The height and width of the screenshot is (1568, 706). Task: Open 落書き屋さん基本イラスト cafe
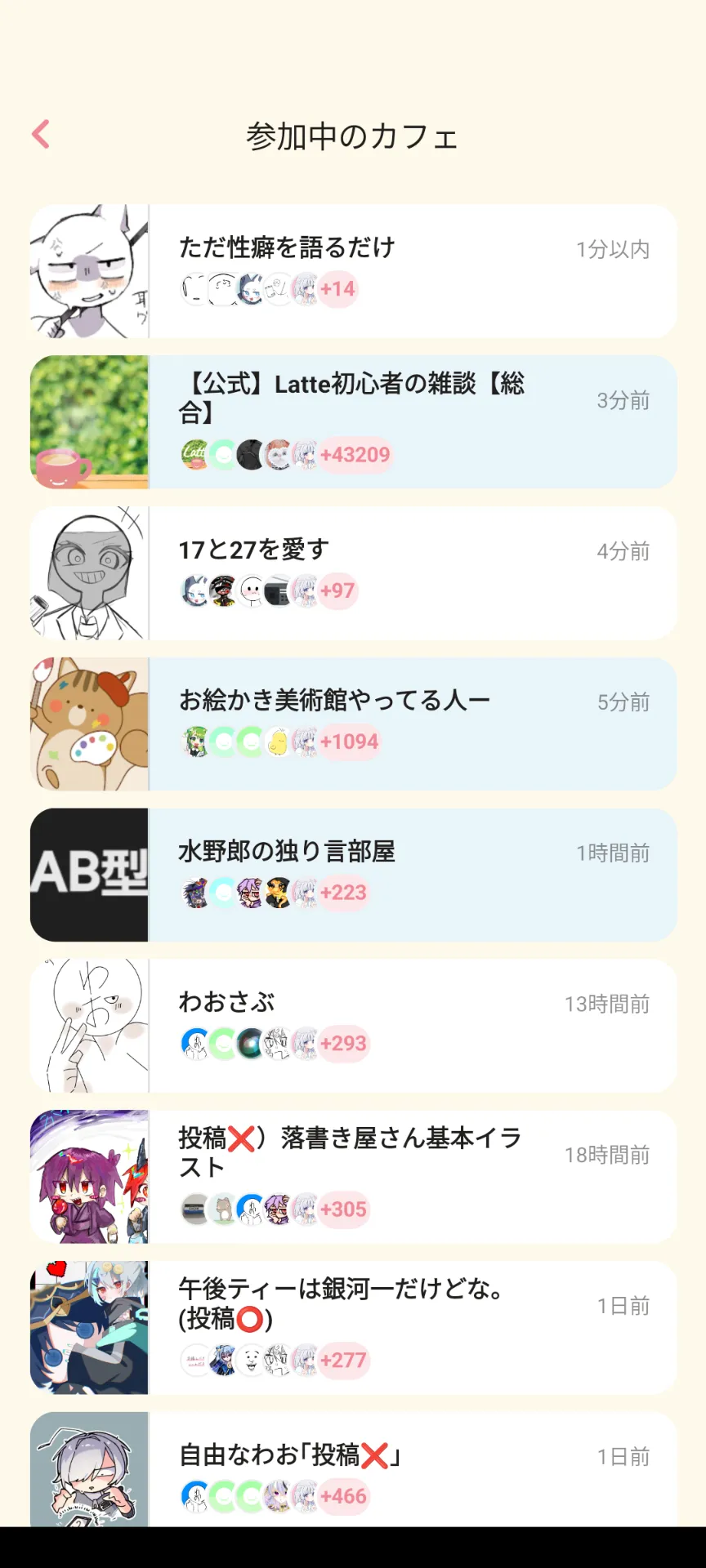(353, 1177)
